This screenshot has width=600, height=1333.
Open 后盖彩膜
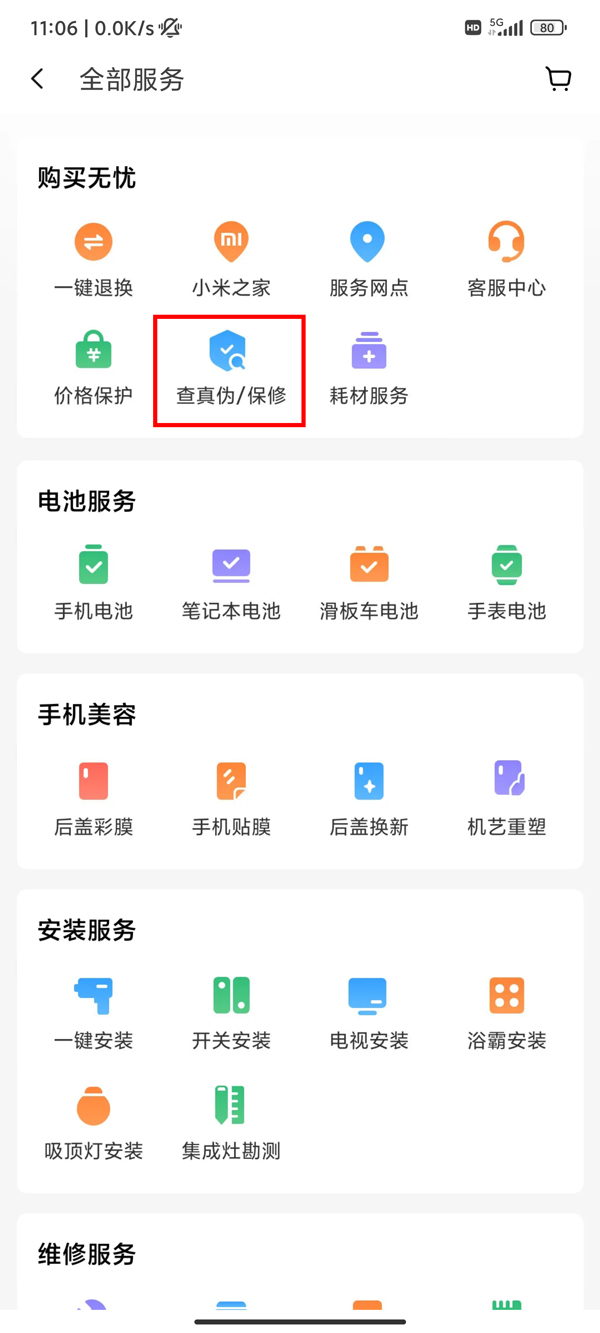93,799
